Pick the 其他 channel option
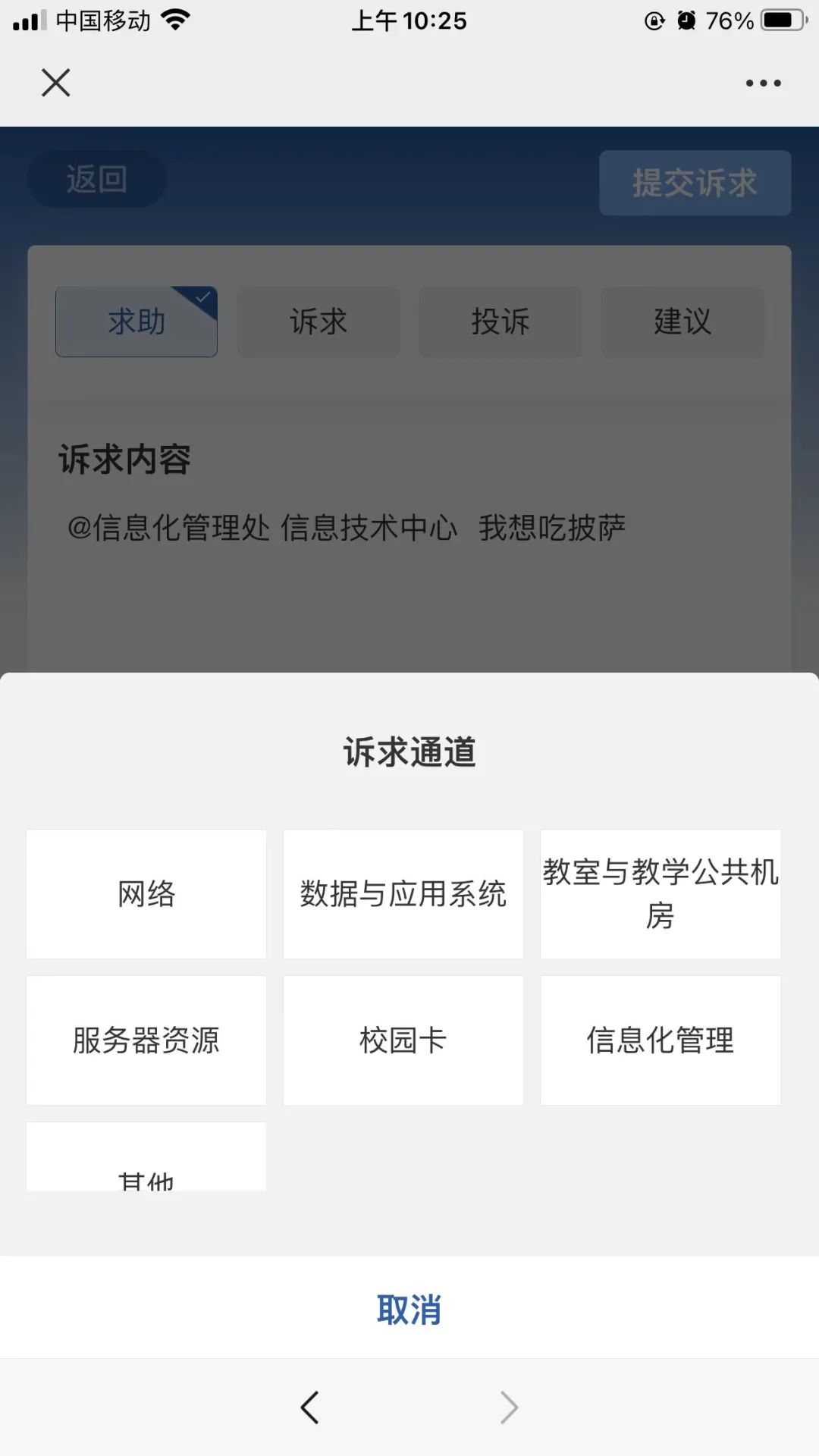The width and height of the screenshot is (819, 1456). 146,1160
